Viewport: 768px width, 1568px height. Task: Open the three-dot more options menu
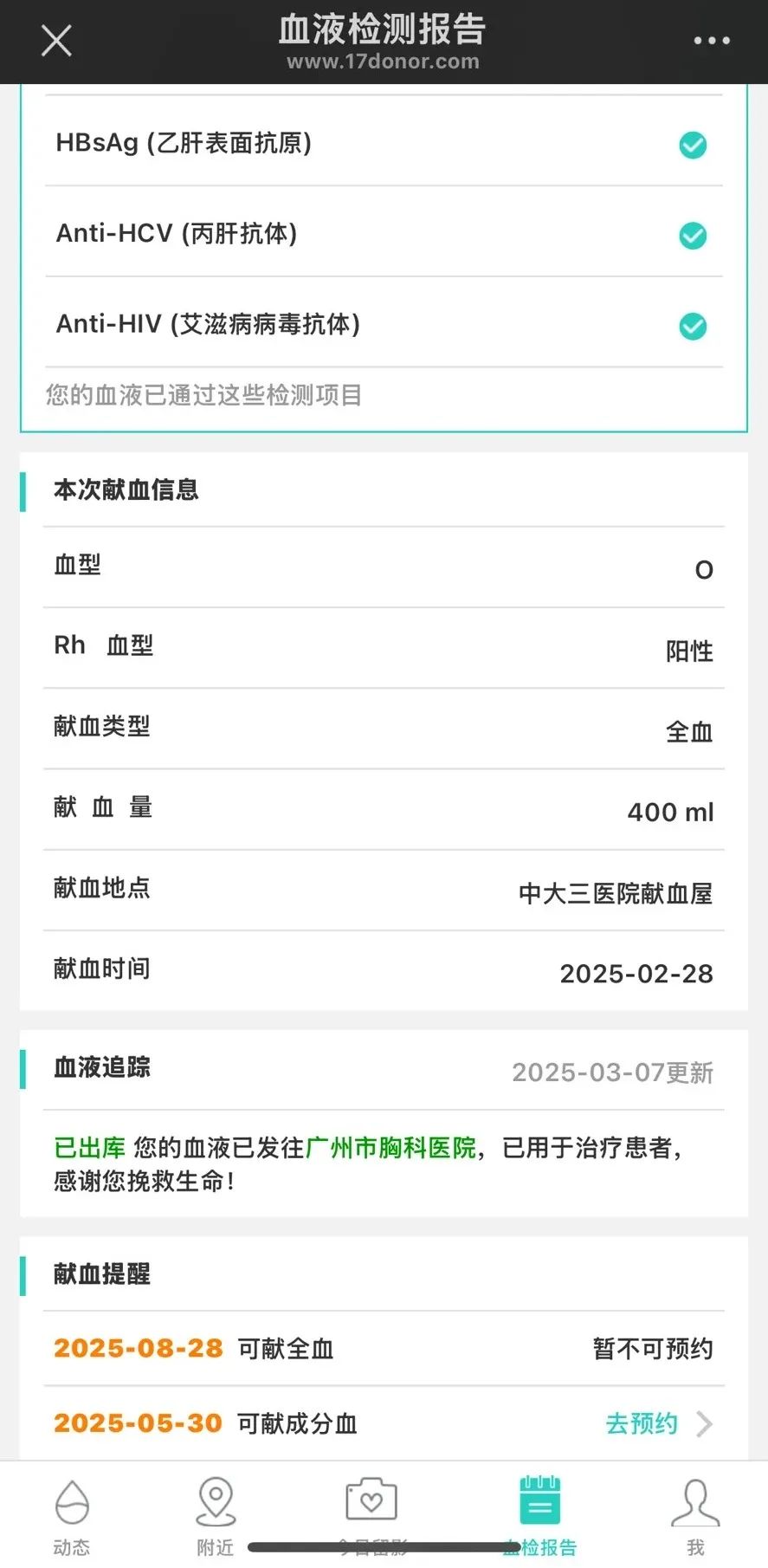712,41
